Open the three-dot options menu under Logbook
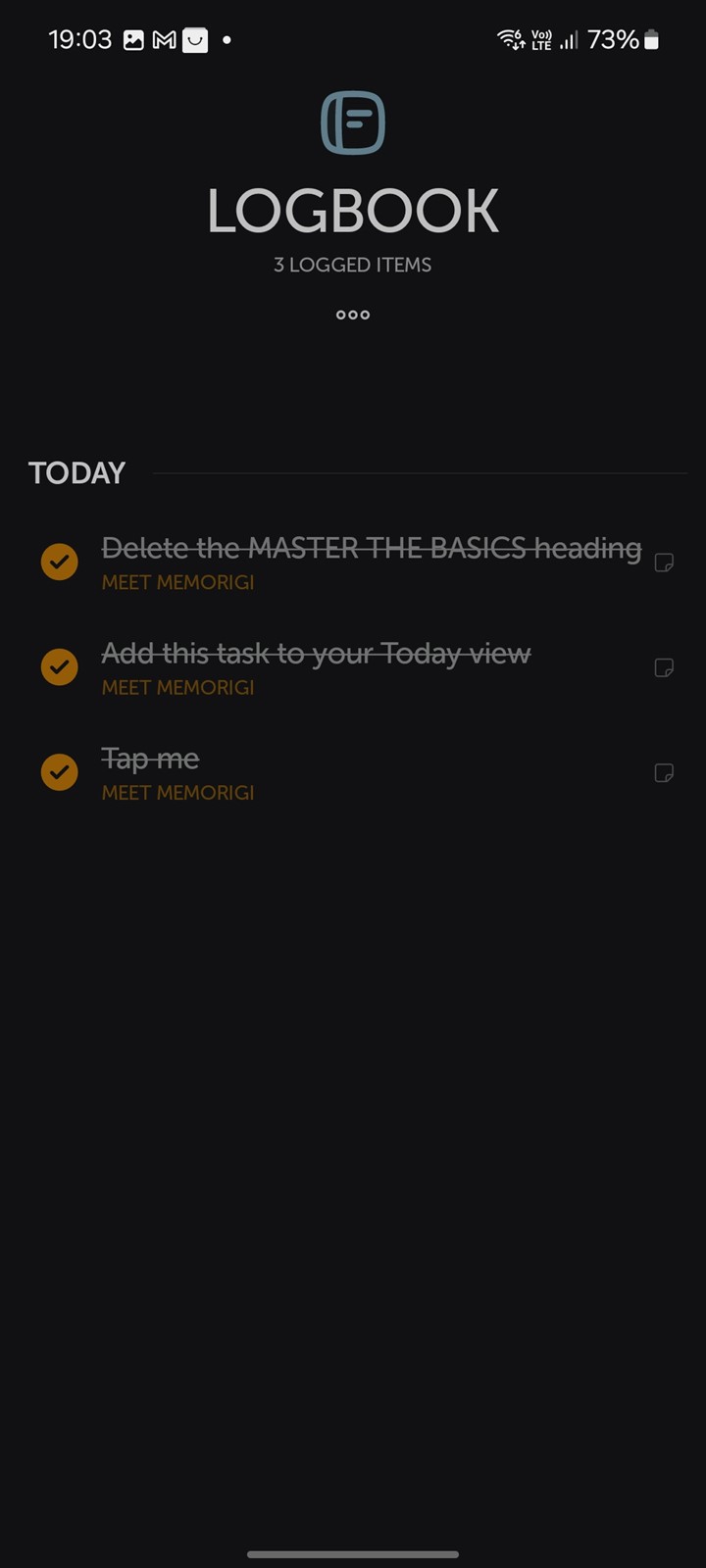The width and height of the screenshot is (706, 1568). pos(353,315)
